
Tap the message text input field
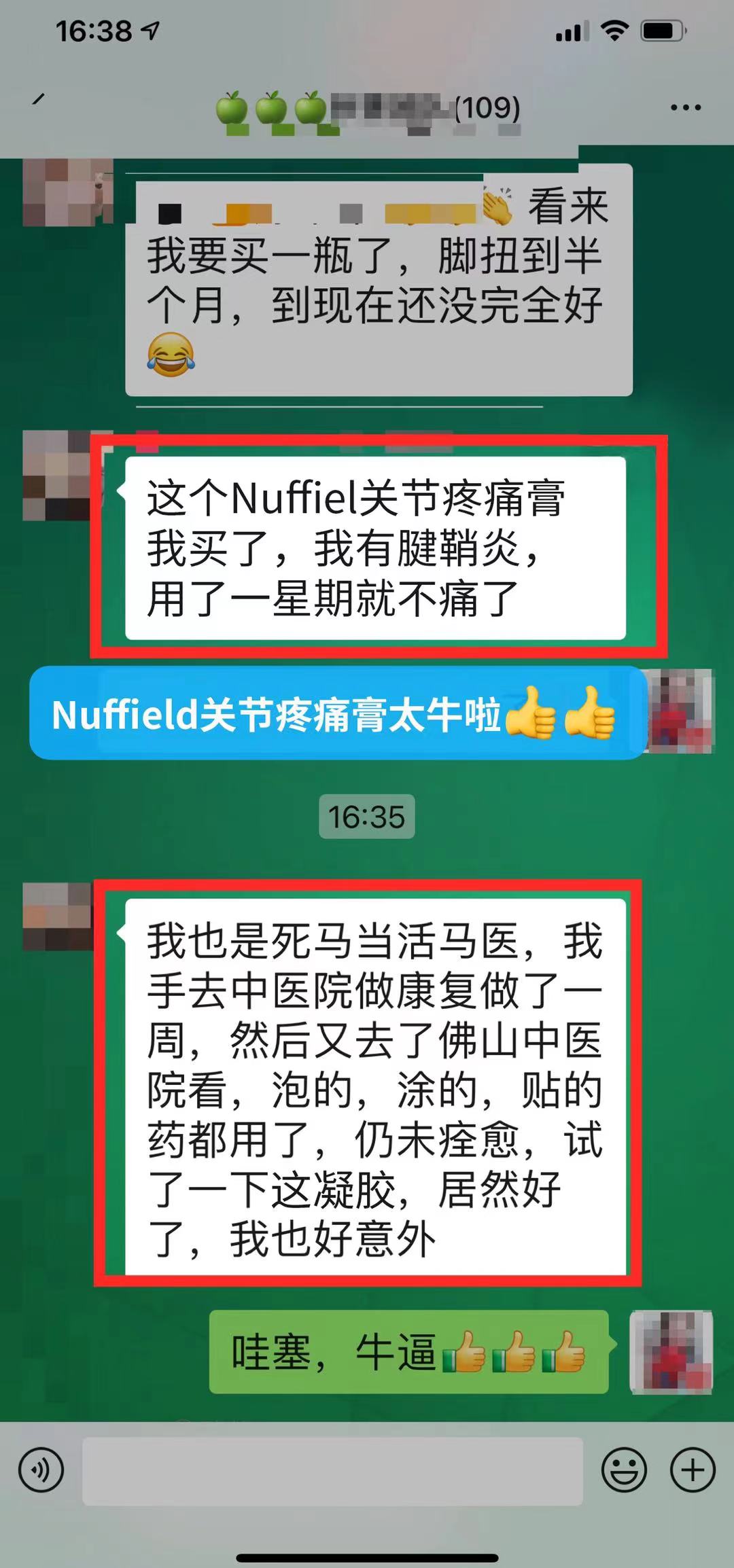click(x=332, y=1471)
